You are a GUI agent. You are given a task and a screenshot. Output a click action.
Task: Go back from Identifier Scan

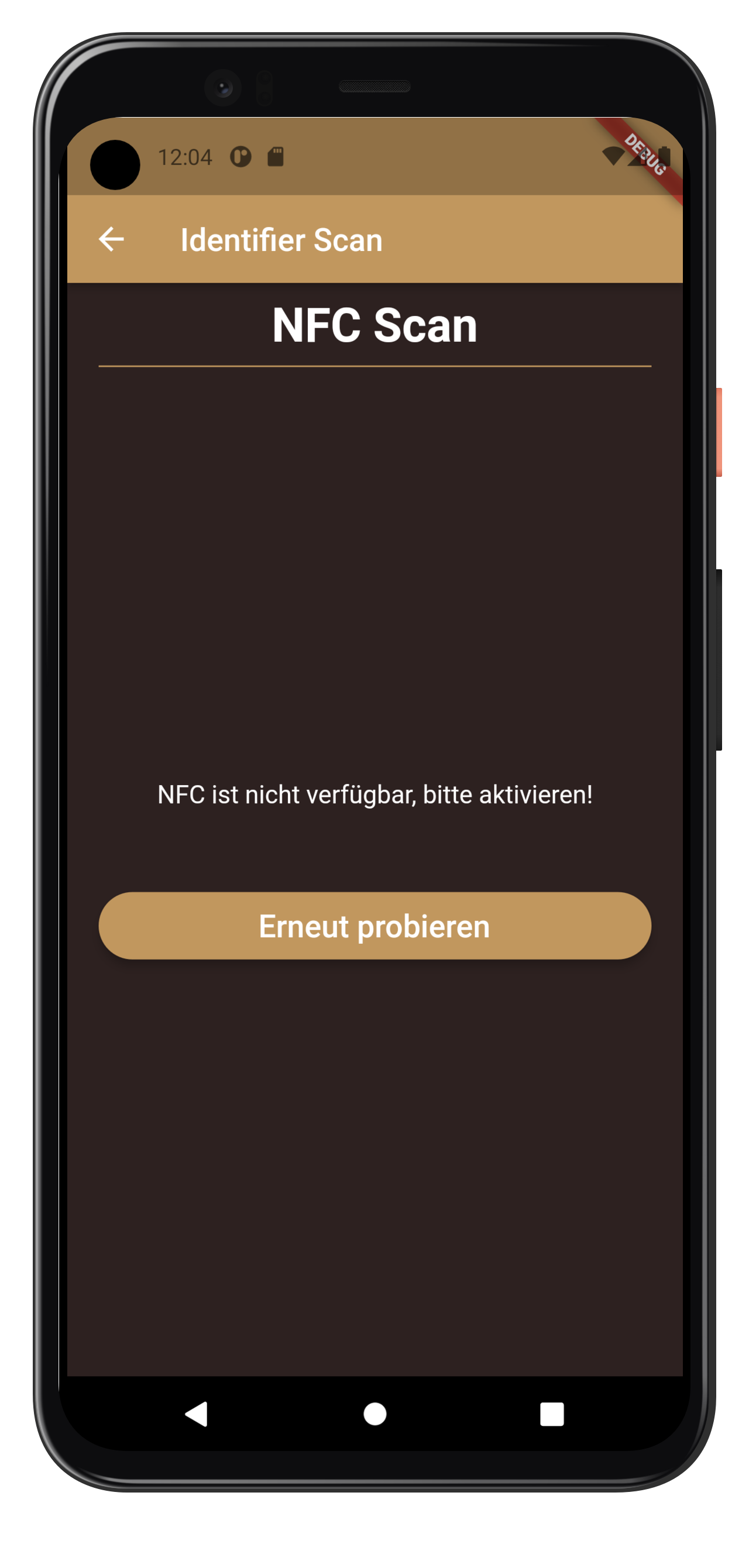pos(111,239)
